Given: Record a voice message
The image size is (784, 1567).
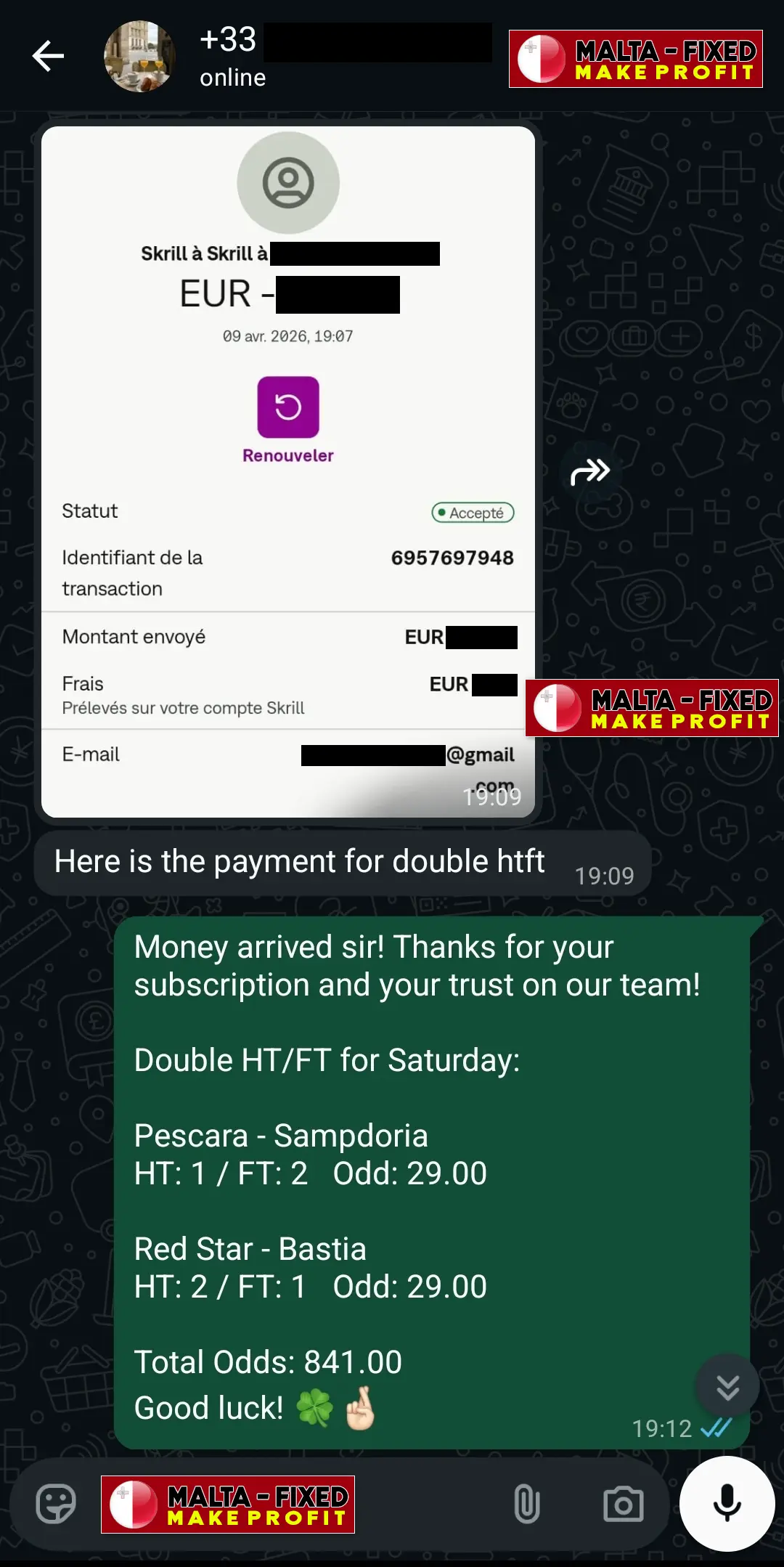Looking at the screenshot, I should [727, 1503].
